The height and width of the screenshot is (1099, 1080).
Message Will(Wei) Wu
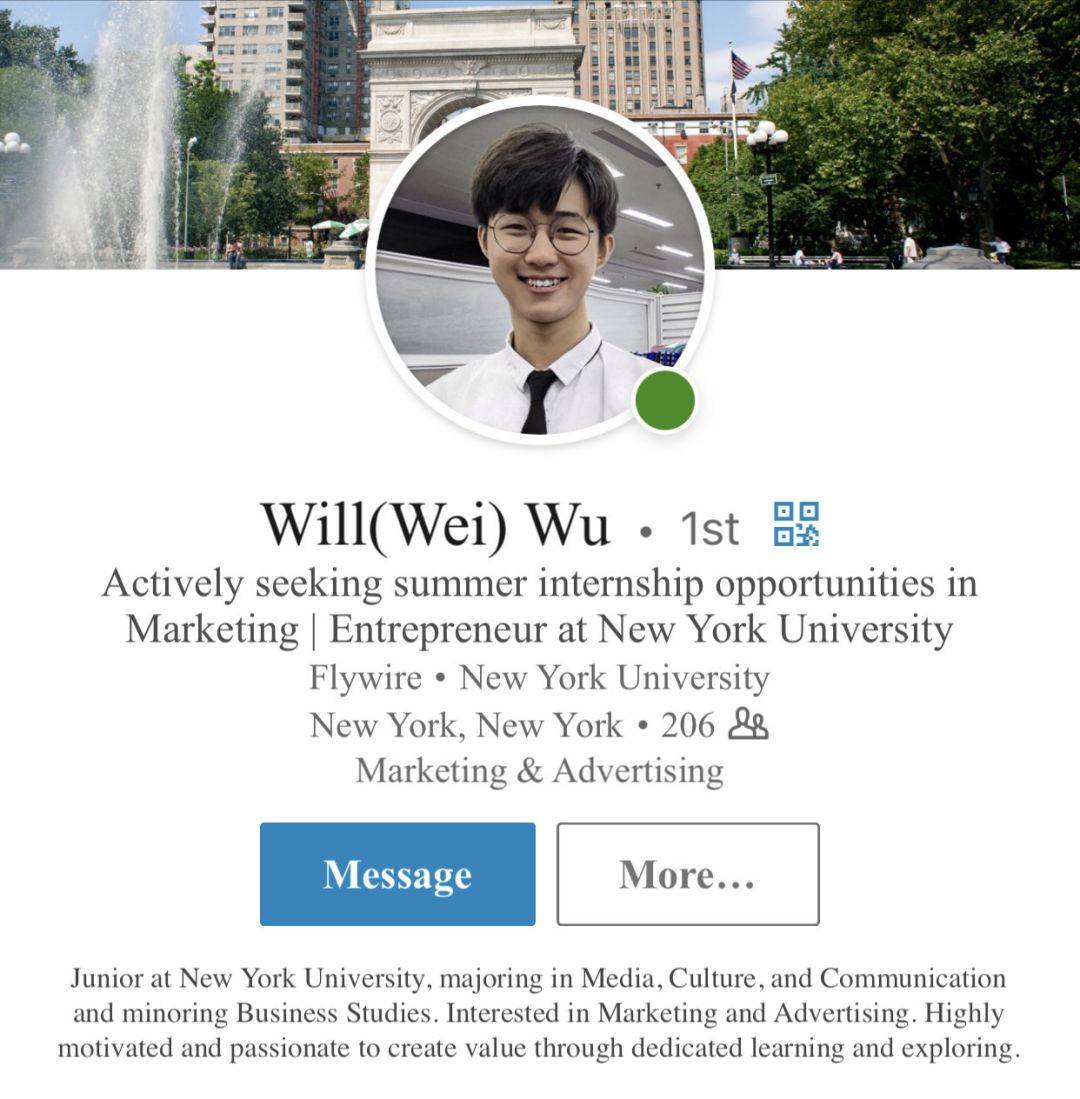coord(397,874)
